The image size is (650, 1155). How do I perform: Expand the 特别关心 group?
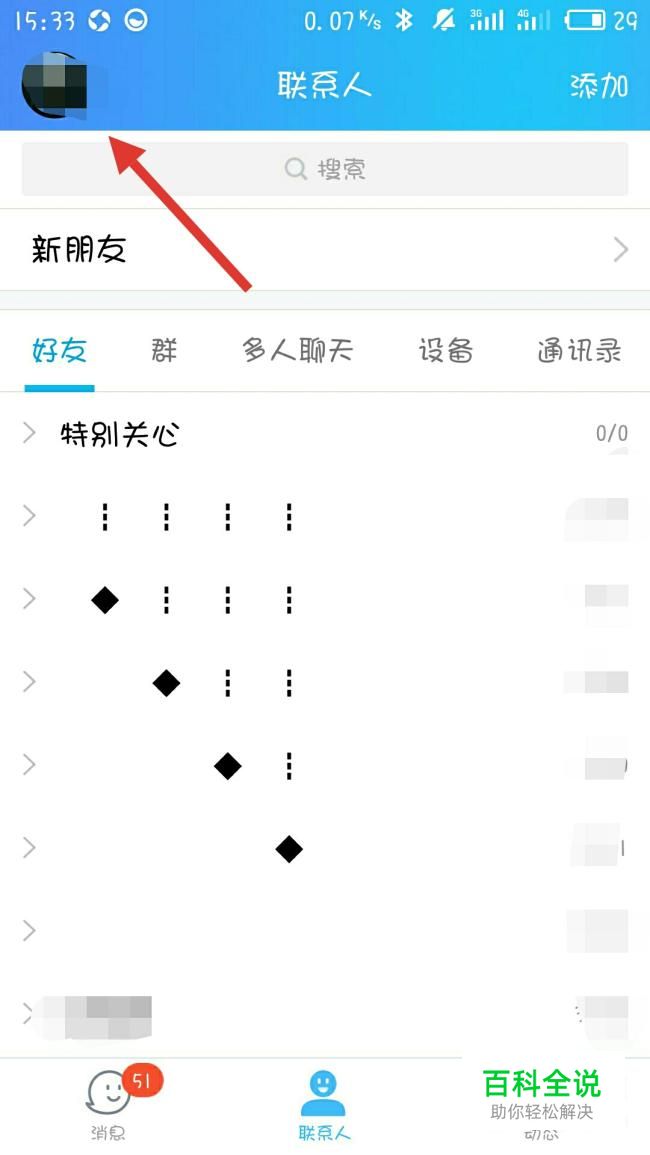pos(120,434)
